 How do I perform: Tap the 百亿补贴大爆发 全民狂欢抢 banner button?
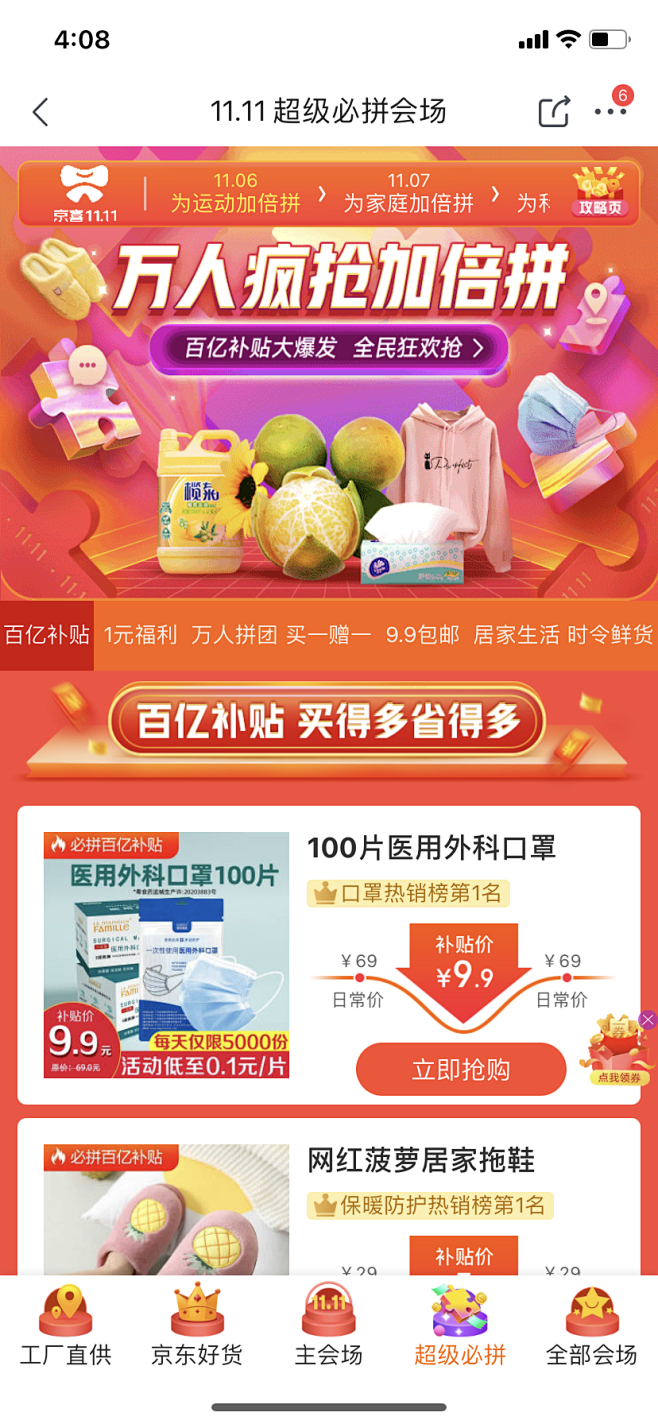click(x=329, y=348)
